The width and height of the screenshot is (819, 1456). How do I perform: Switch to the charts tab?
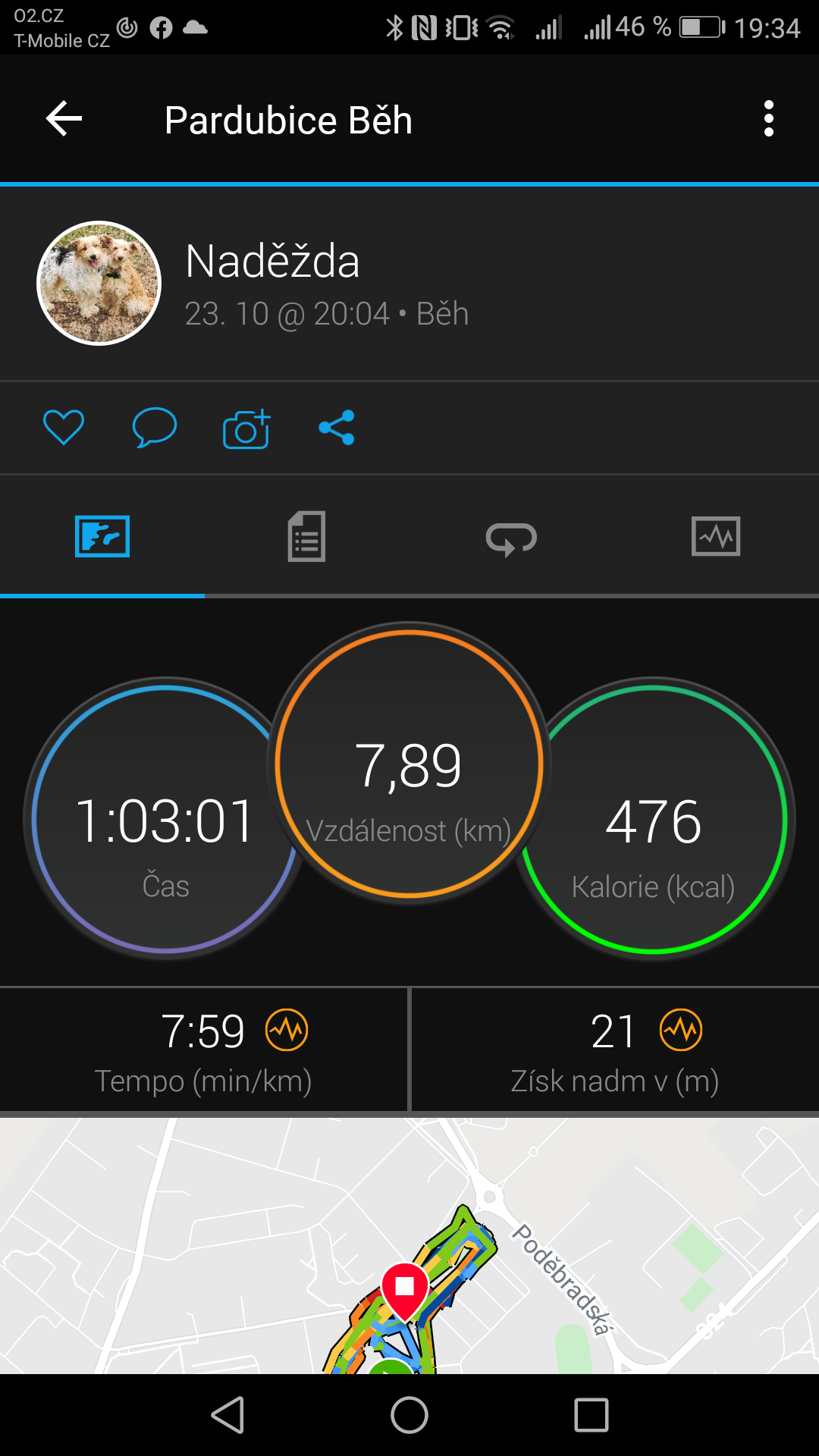tap(716, 537)
